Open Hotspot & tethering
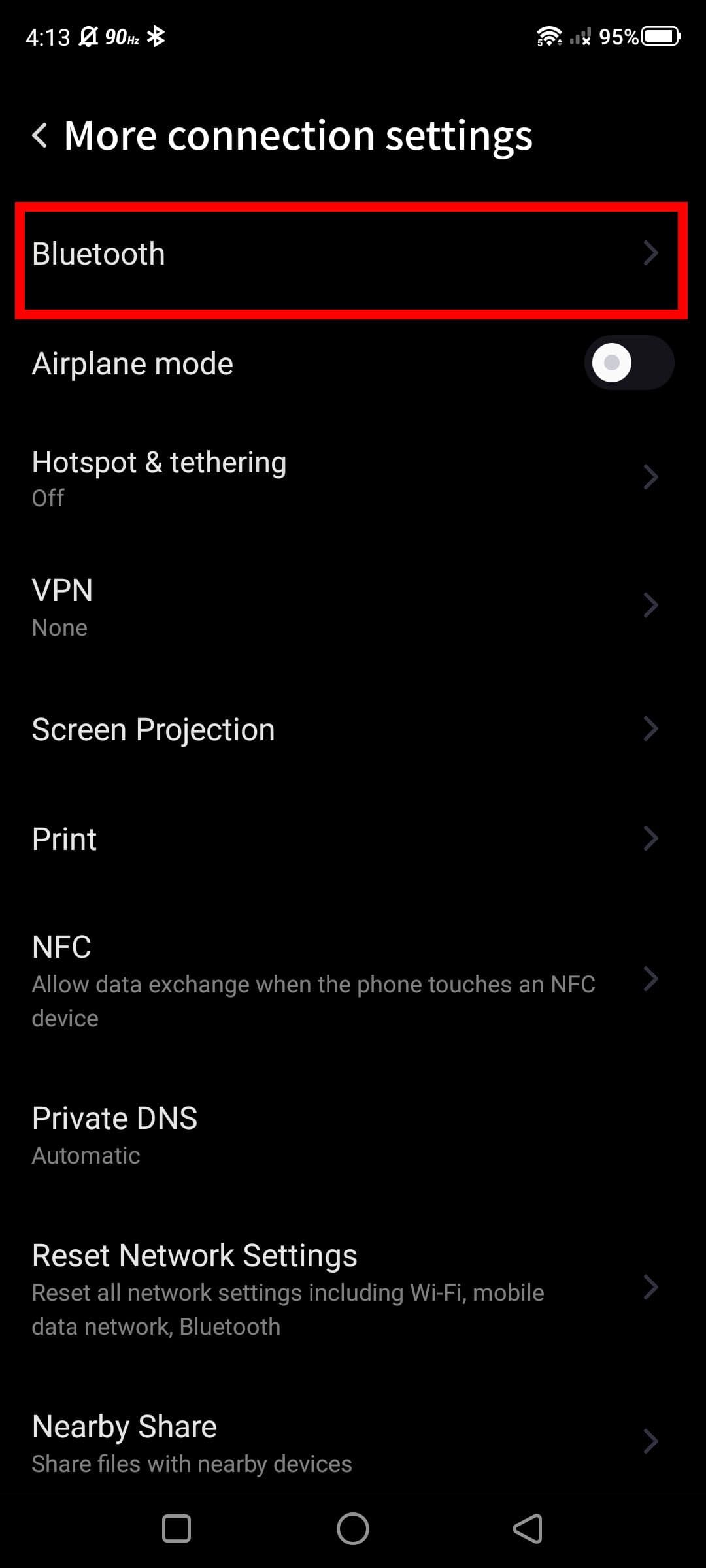 (x=352, y=478)
